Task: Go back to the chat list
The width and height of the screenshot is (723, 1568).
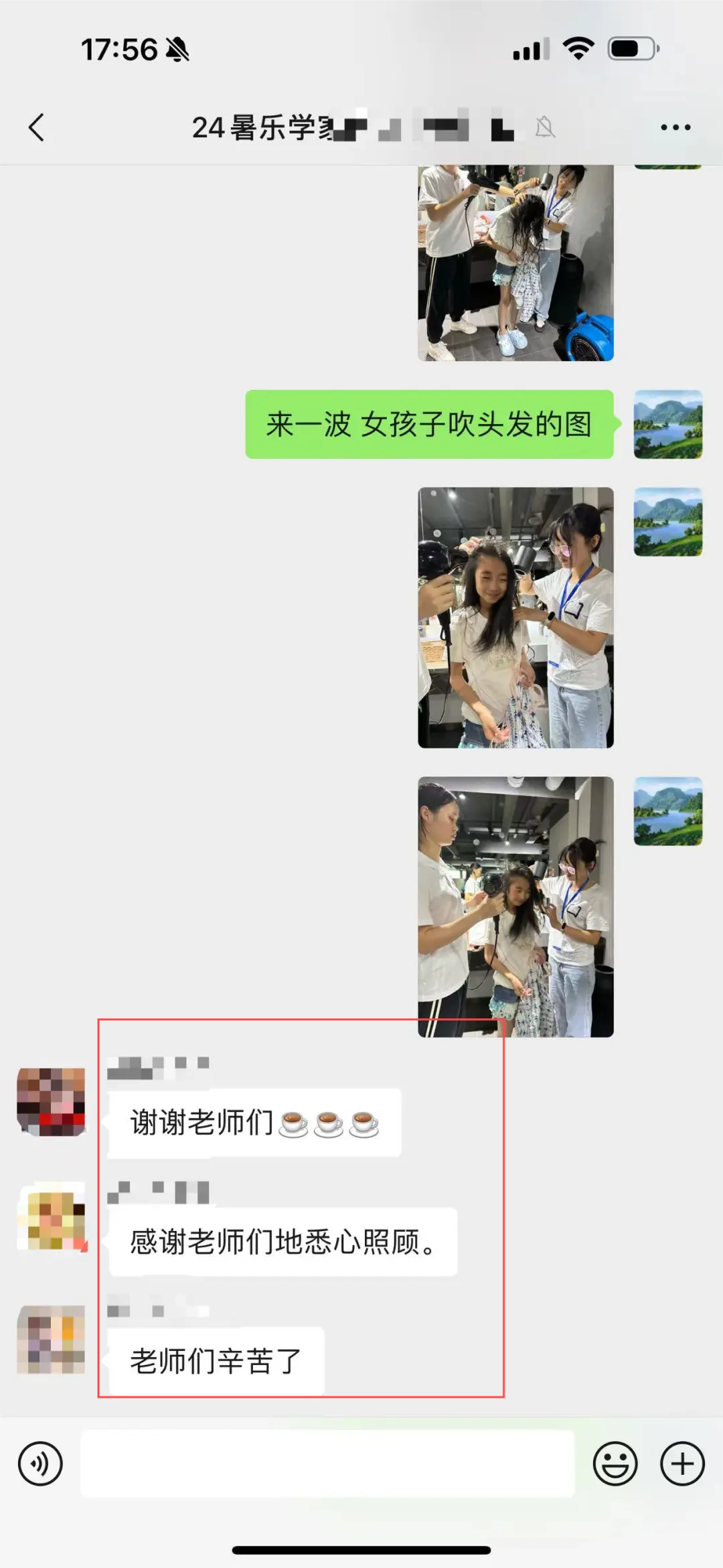Action: (37, 127)
